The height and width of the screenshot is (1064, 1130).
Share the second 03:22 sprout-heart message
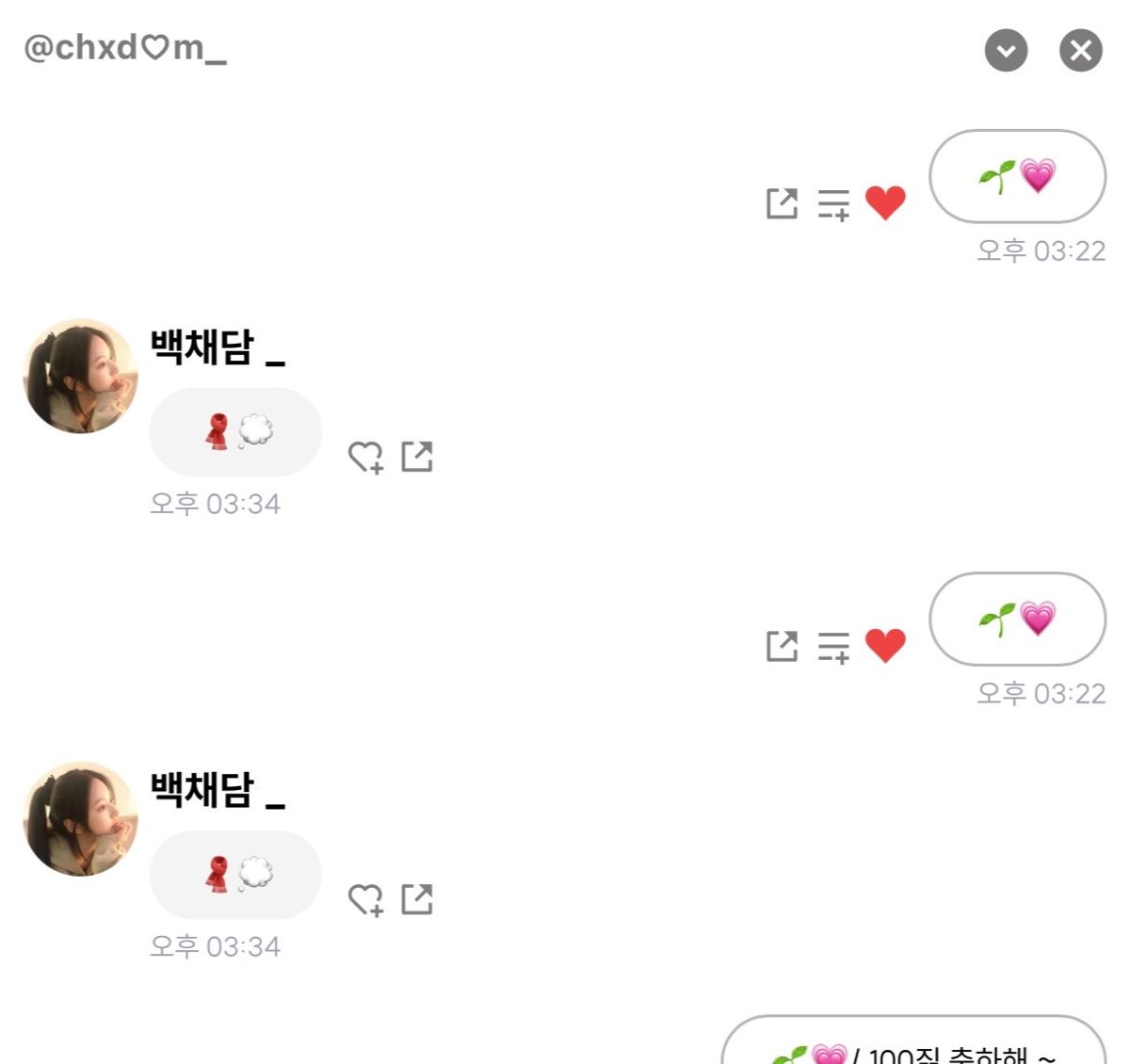click(x=782, y=646)
